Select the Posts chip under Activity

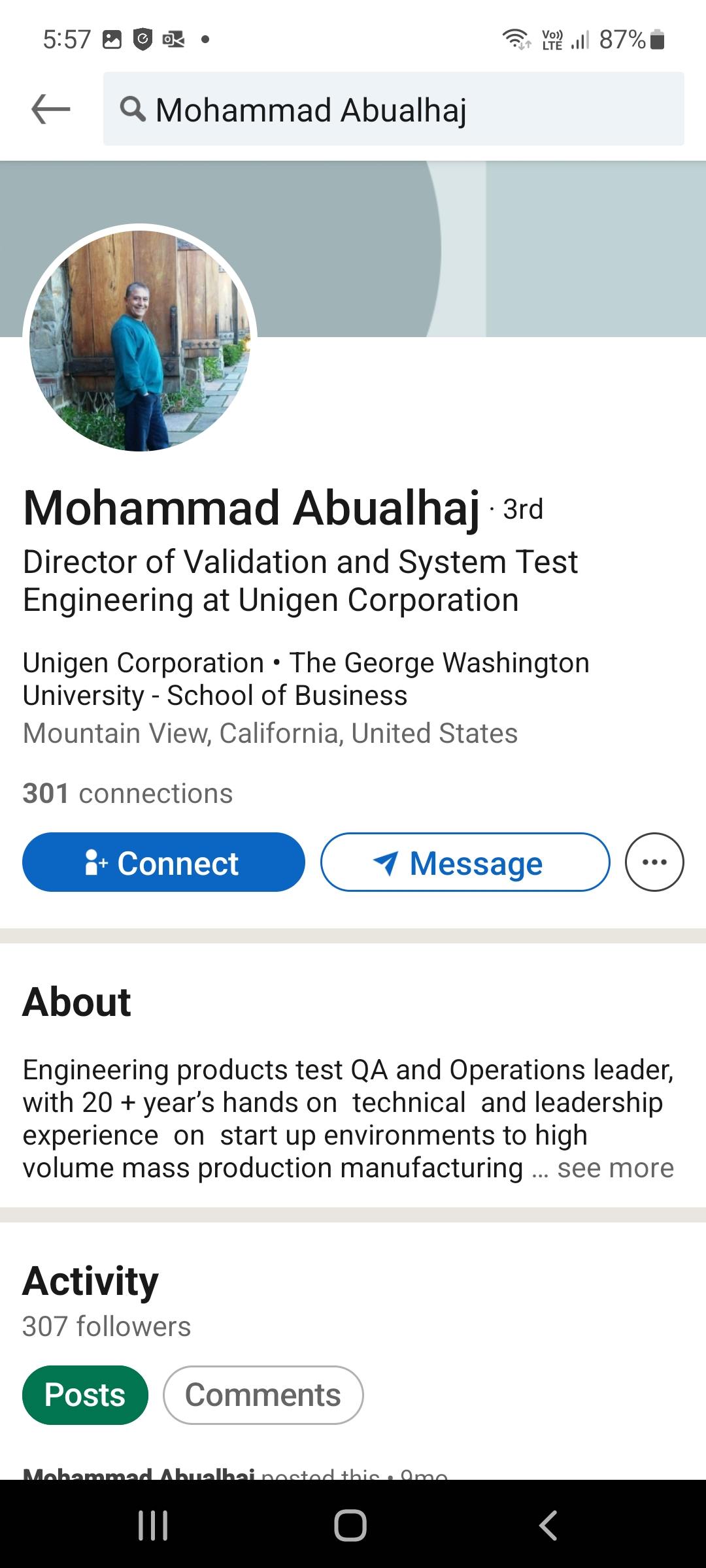[x=85, y=1395]
